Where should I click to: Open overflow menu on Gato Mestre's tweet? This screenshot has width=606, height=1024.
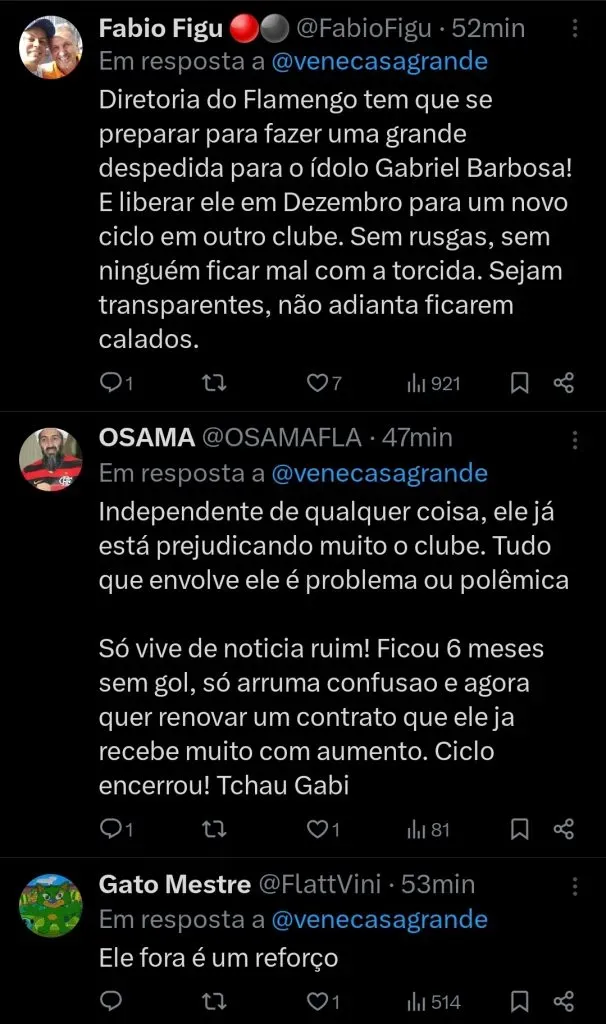574,887
